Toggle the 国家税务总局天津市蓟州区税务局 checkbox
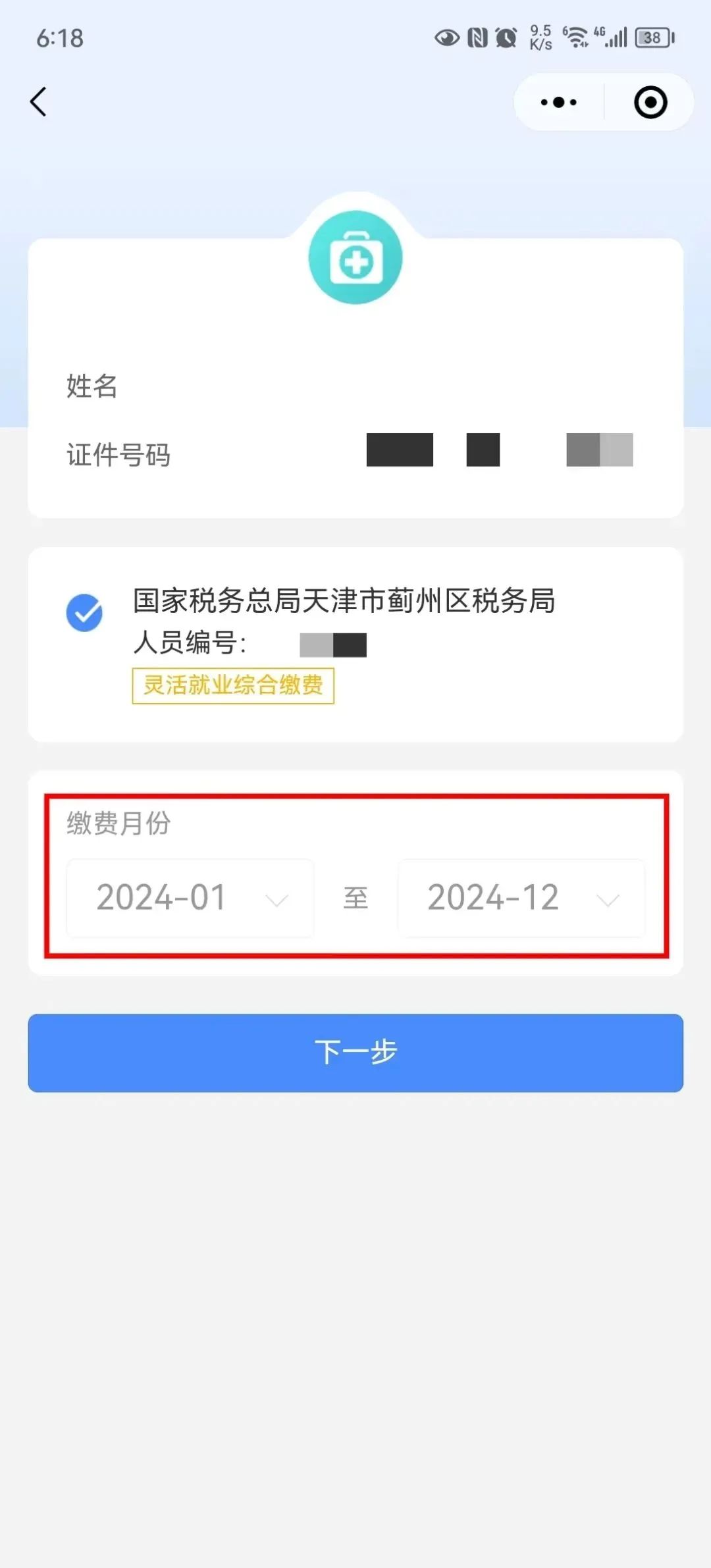 pyautogui.click(x=84, y=613)
